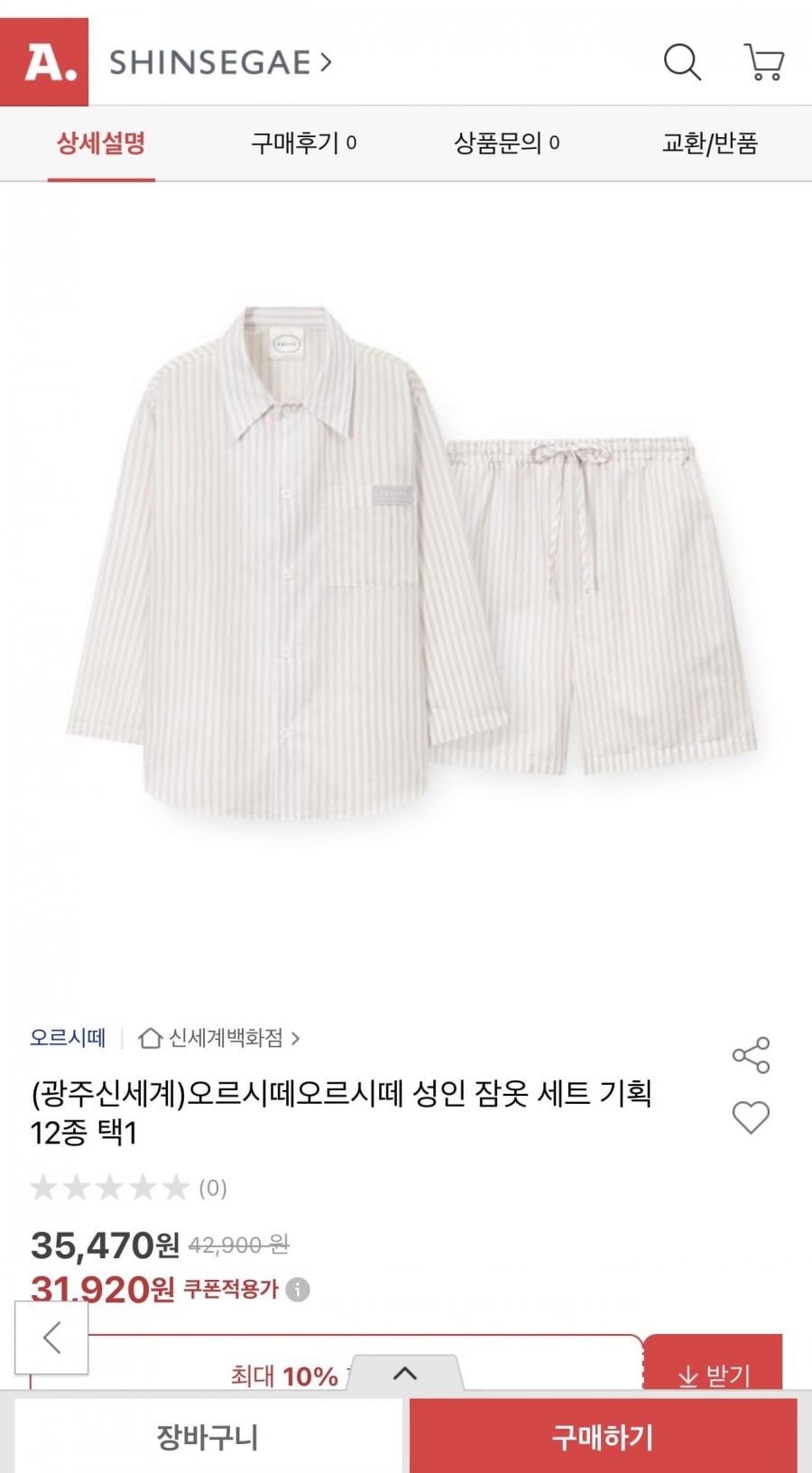Switch to the 구매후기 tab
812x1473 pixels.
pyautogui.click(x=304, y=143)
